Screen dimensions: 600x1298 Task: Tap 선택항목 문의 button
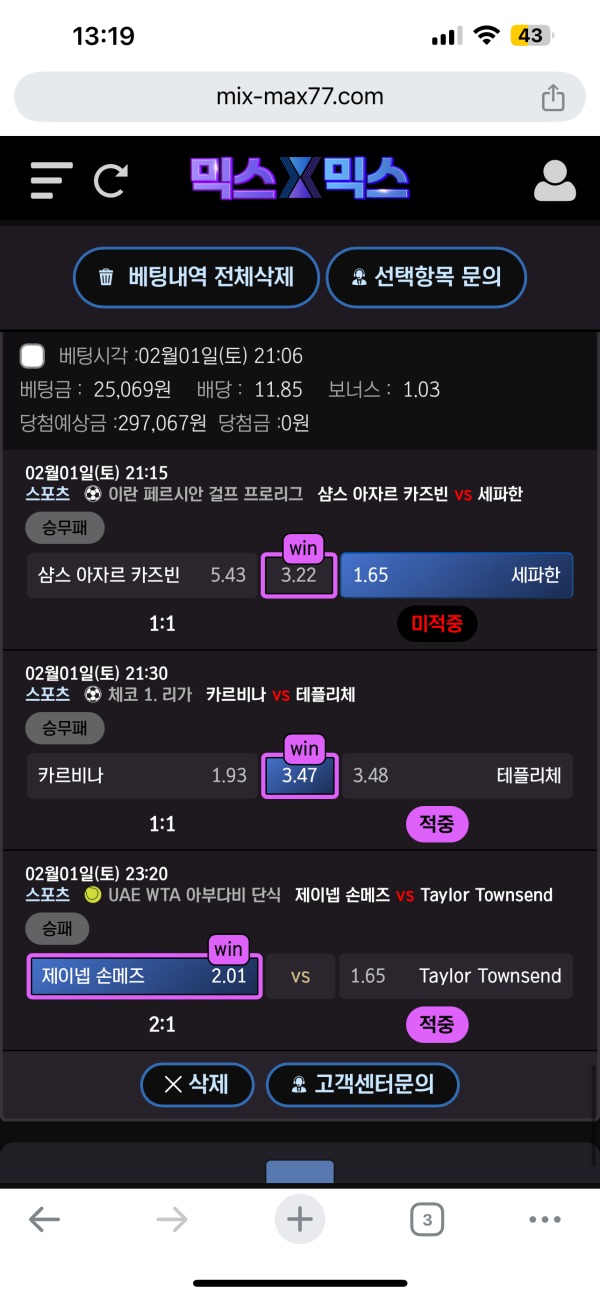pos(426,277)
